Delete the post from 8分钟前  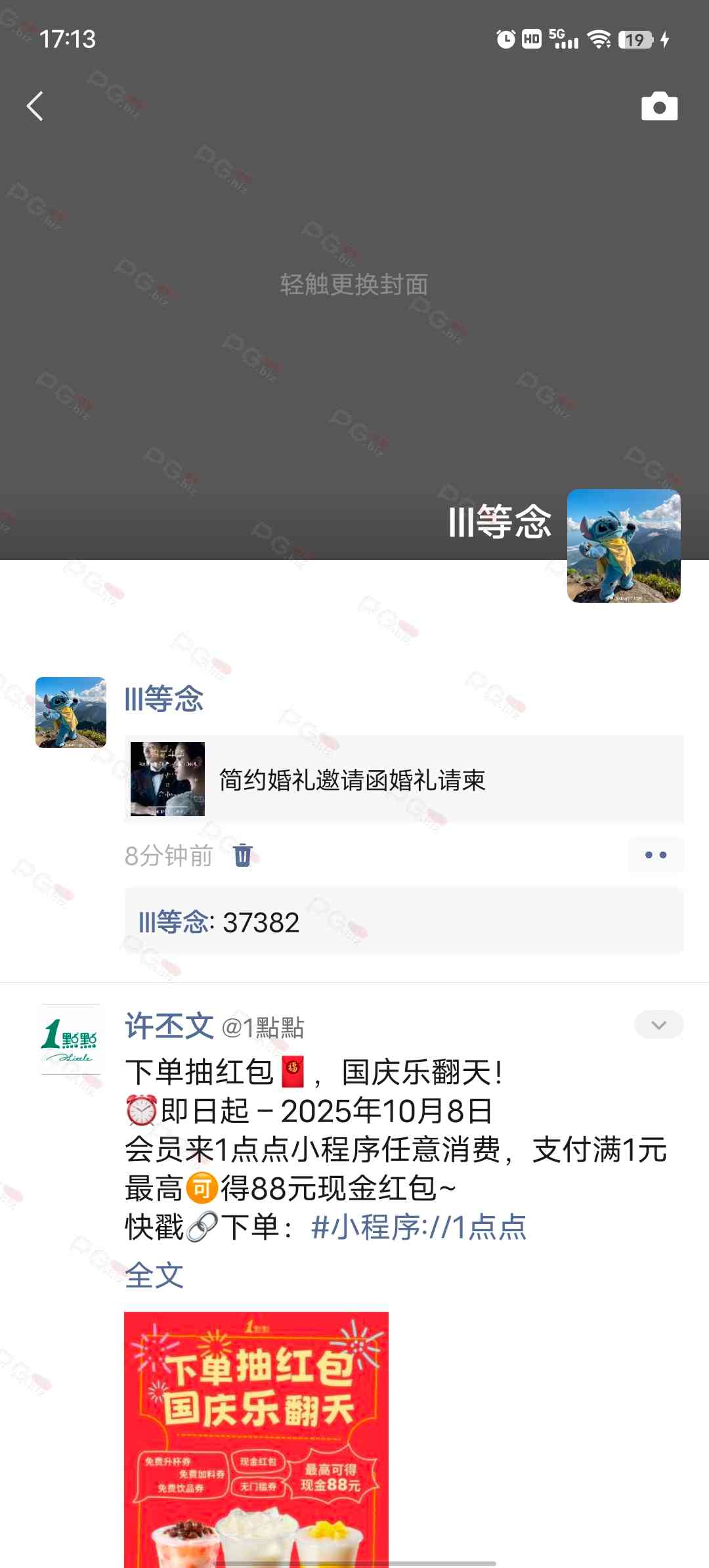point(243,855)
